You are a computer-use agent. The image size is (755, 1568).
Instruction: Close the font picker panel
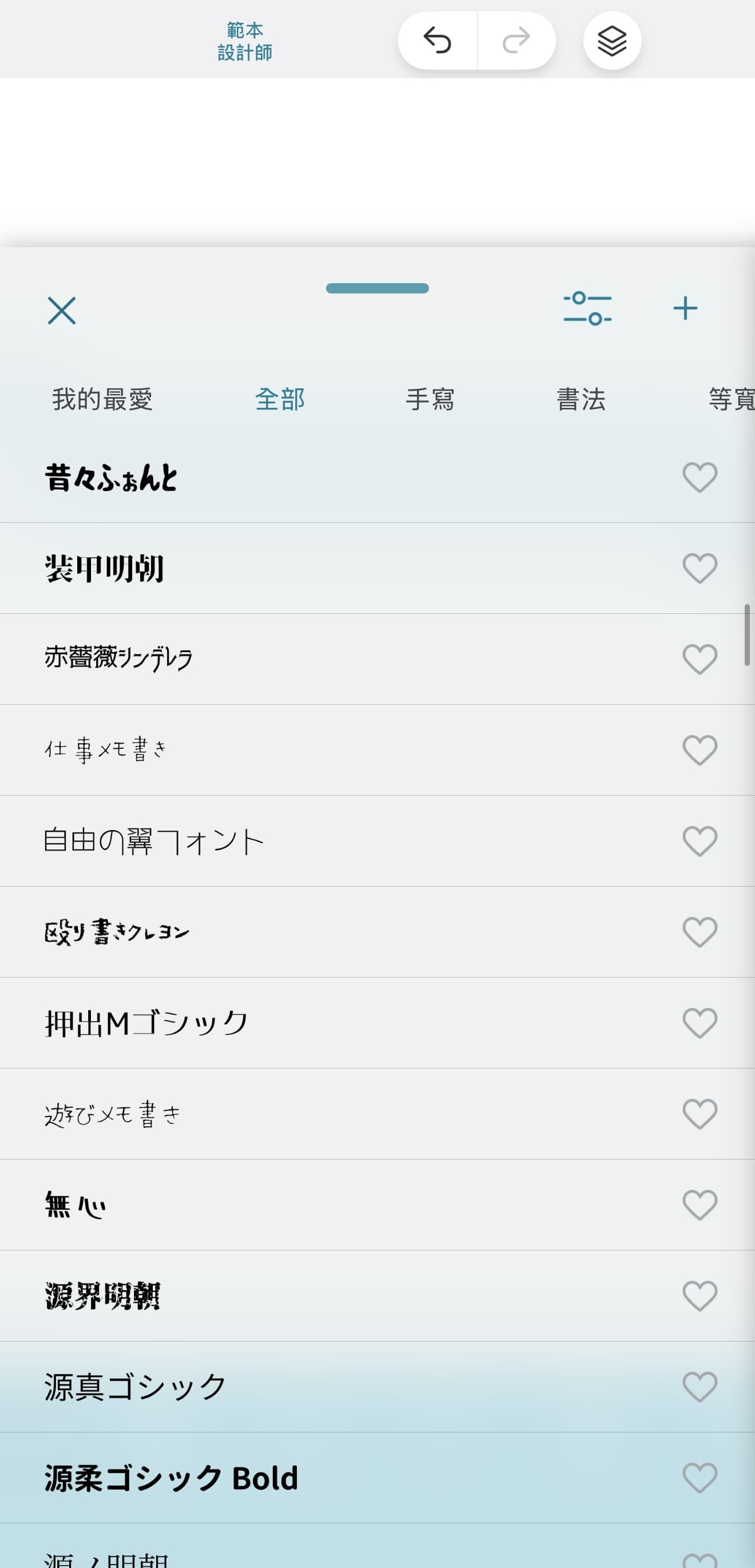pyautogui.click(x=62, y=311)
